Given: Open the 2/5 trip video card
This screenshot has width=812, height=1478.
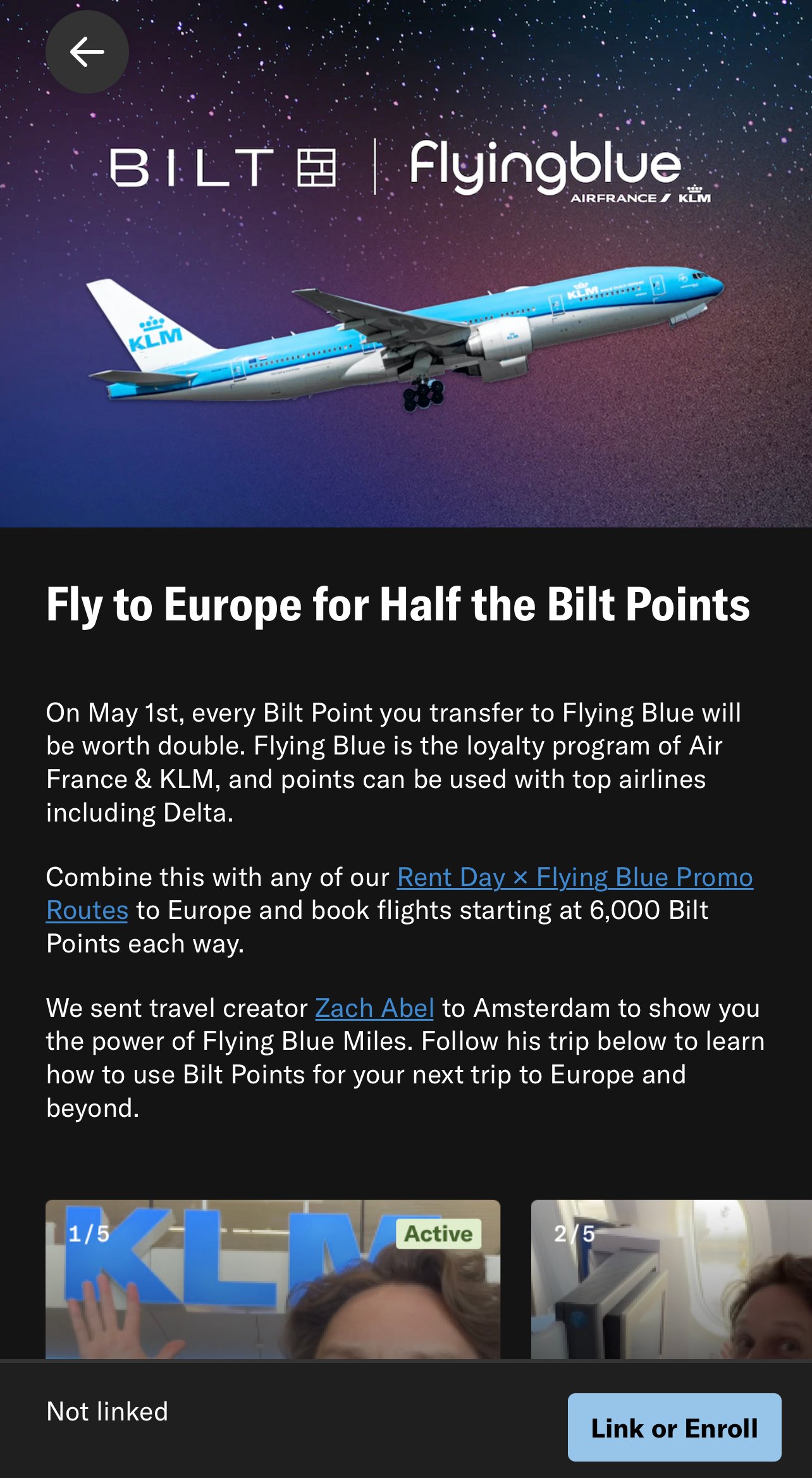Looking at the screenshot, I should tap(670, 1279).
